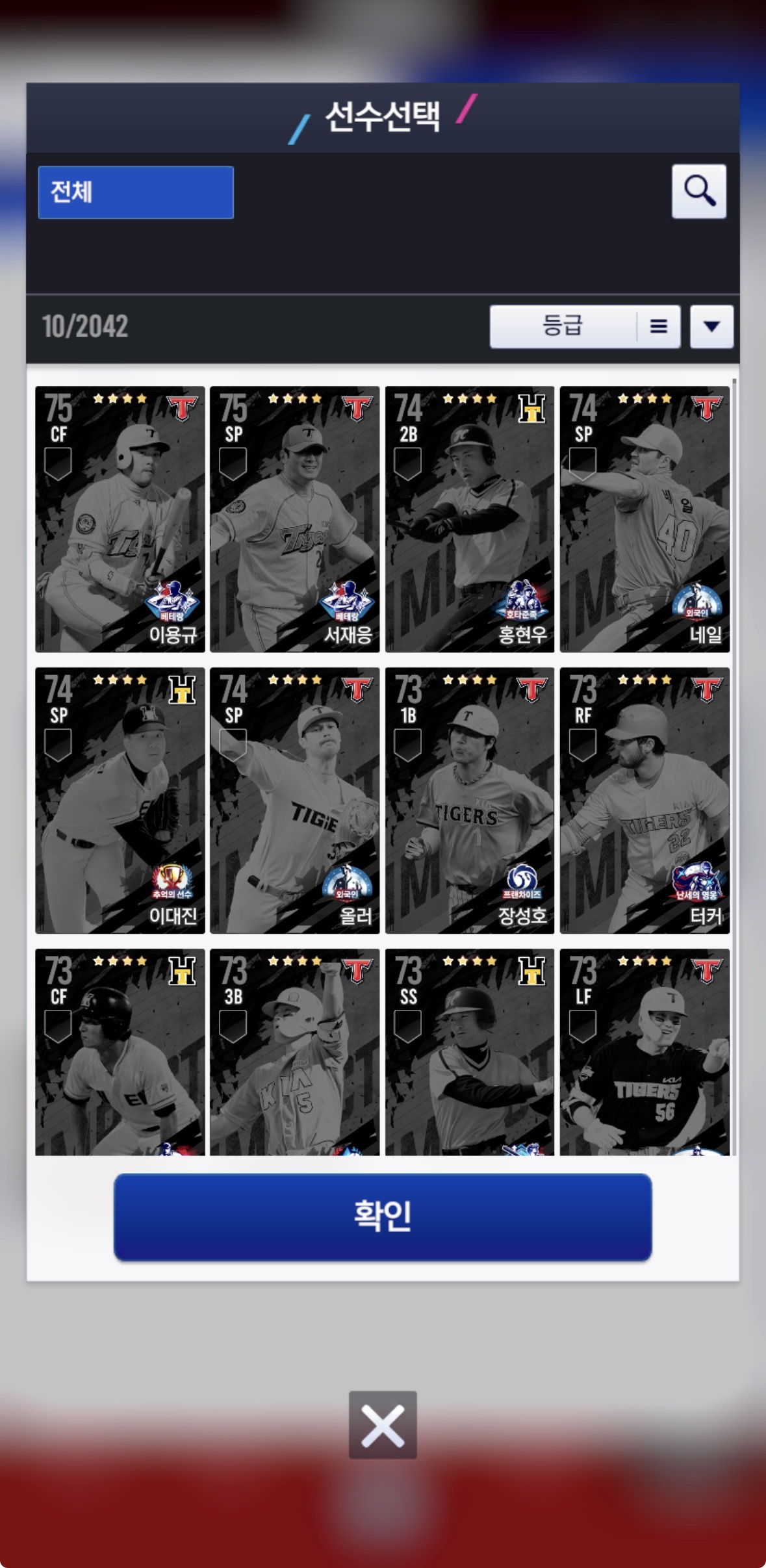766x1568 pixels.
Task: Toggle sort order with the arrow button
Action: [711, 326]
